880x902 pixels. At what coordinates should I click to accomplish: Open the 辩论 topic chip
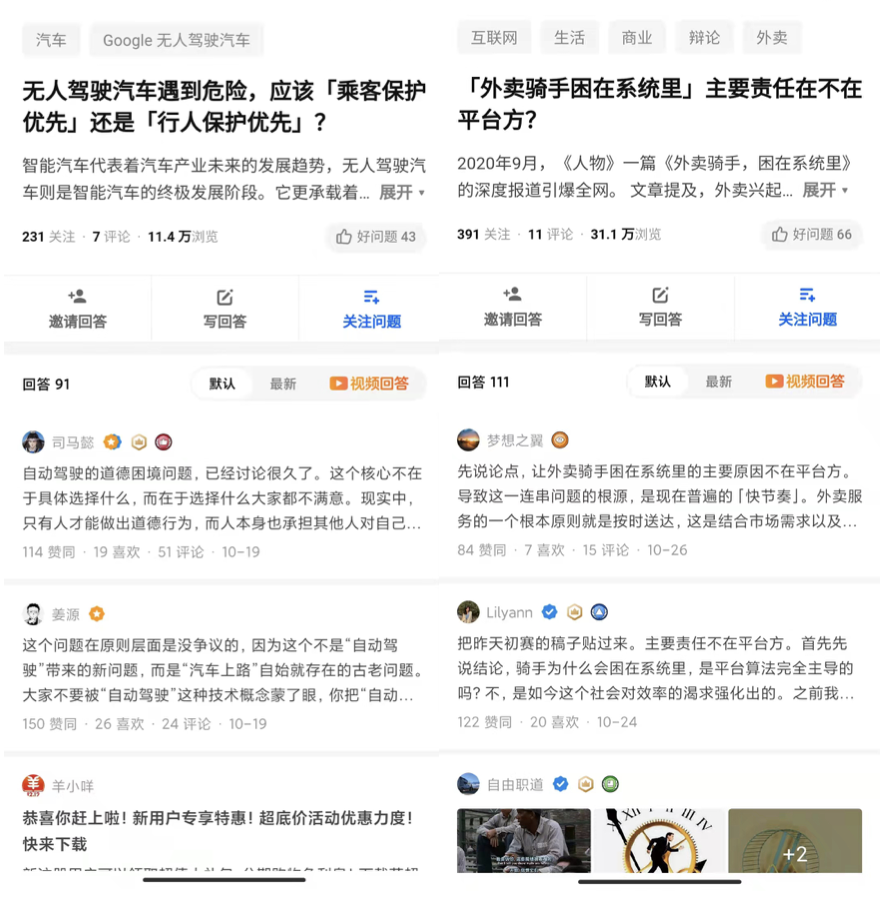pyautogui.click(x=704, y=38)
